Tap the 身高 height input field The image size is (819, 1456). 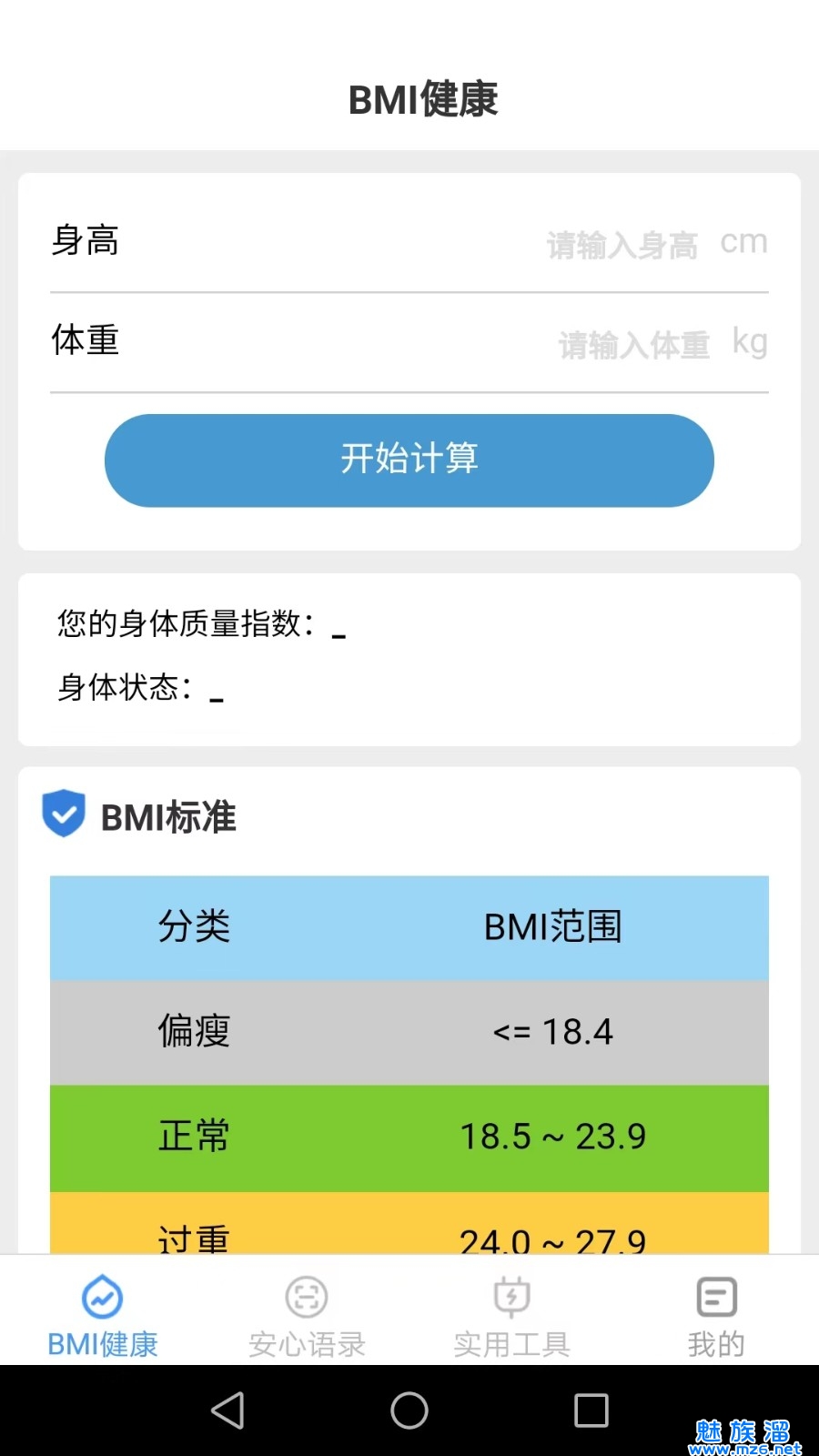click(x=622, y=245)
